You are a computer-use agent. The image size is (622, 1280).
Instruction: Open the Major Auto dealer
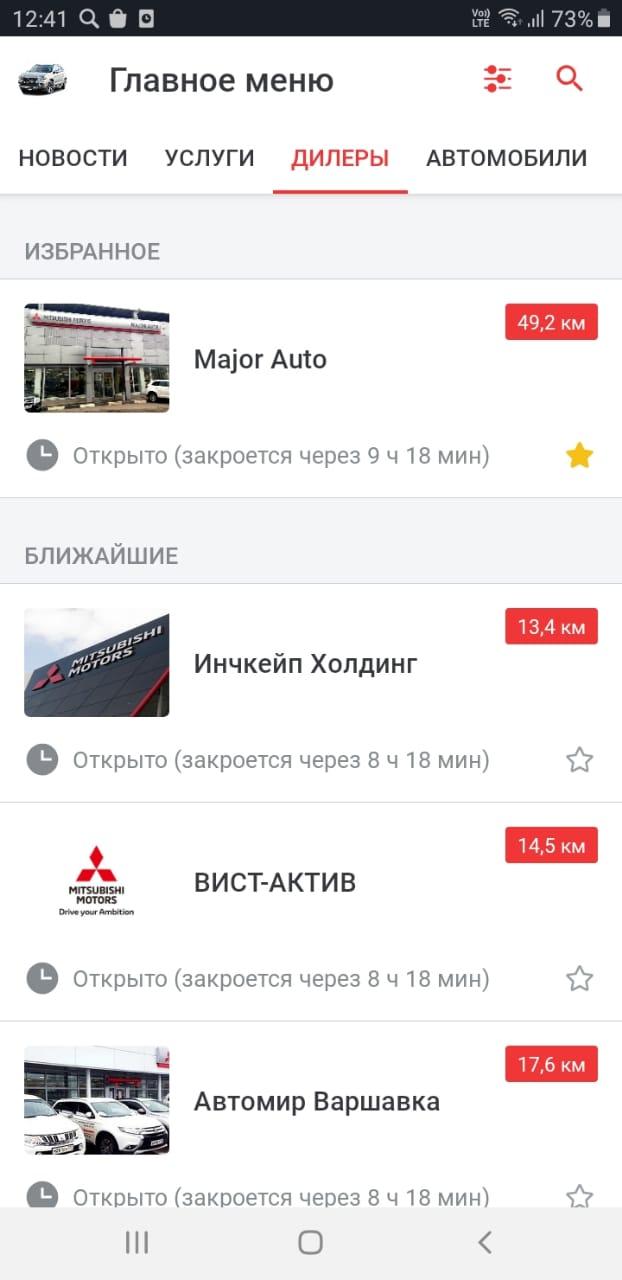point(260,359)
